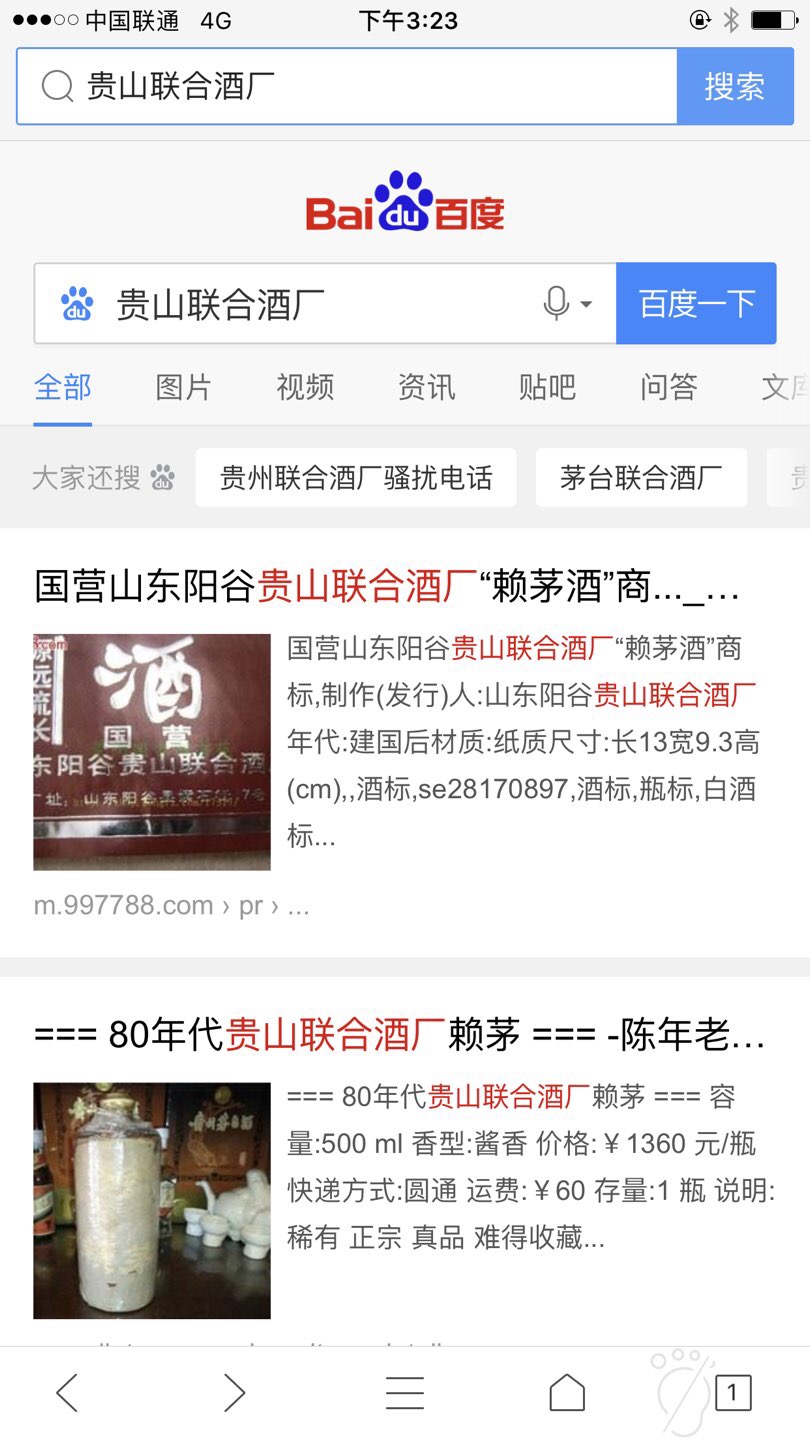Open the browser tabs switcher
Viewport: 810px width, 1440px height.
732,1392
